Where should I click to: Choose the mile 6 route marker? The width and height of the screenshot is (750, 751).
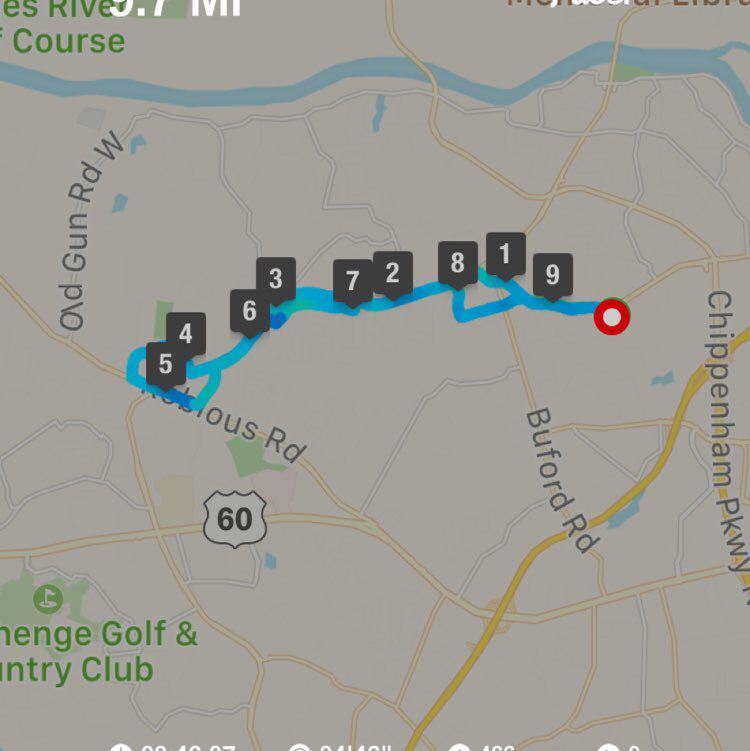tap(249, 312)
